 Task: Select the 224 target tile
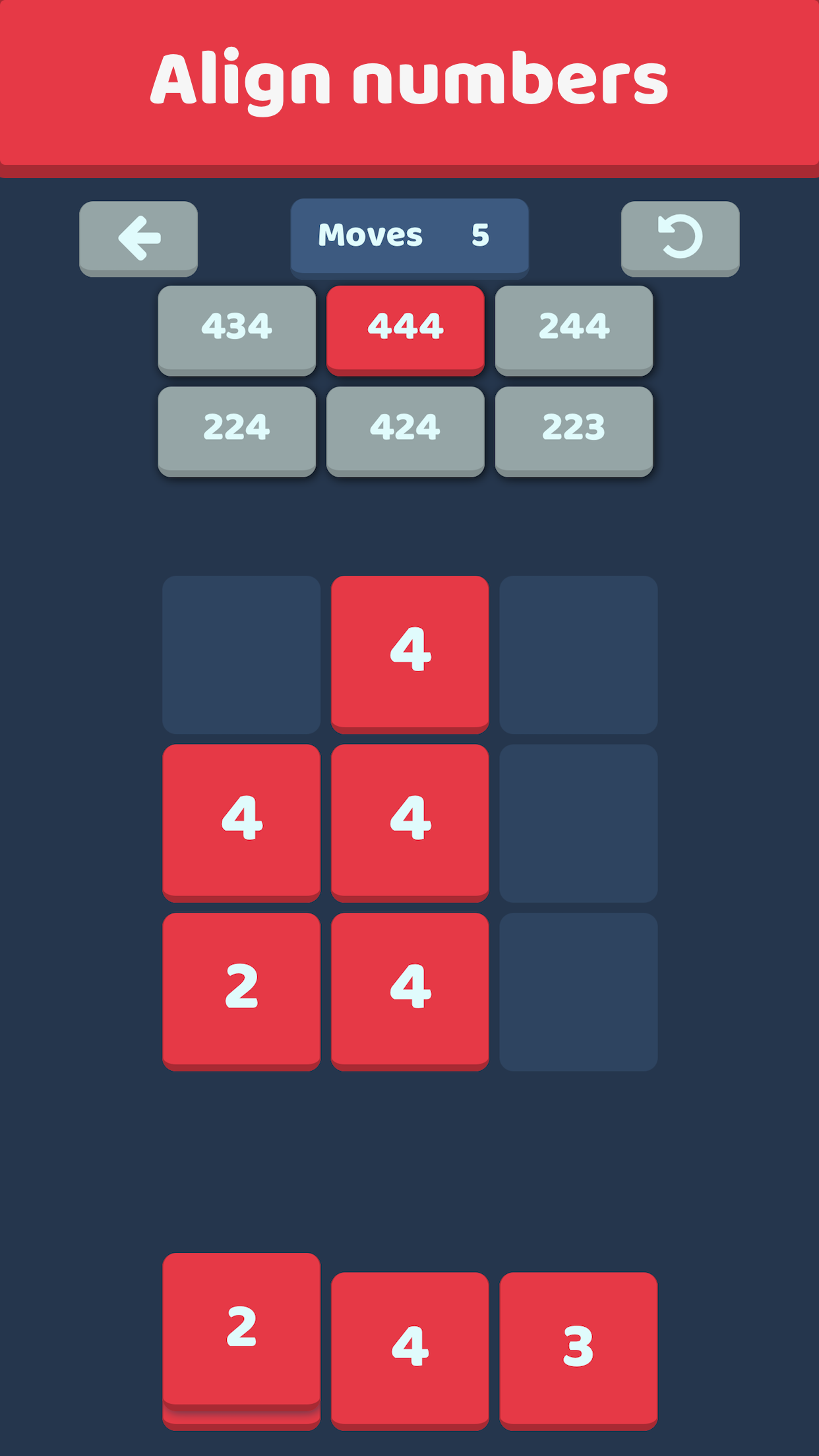pyautogui.click(x=237, y=431)
